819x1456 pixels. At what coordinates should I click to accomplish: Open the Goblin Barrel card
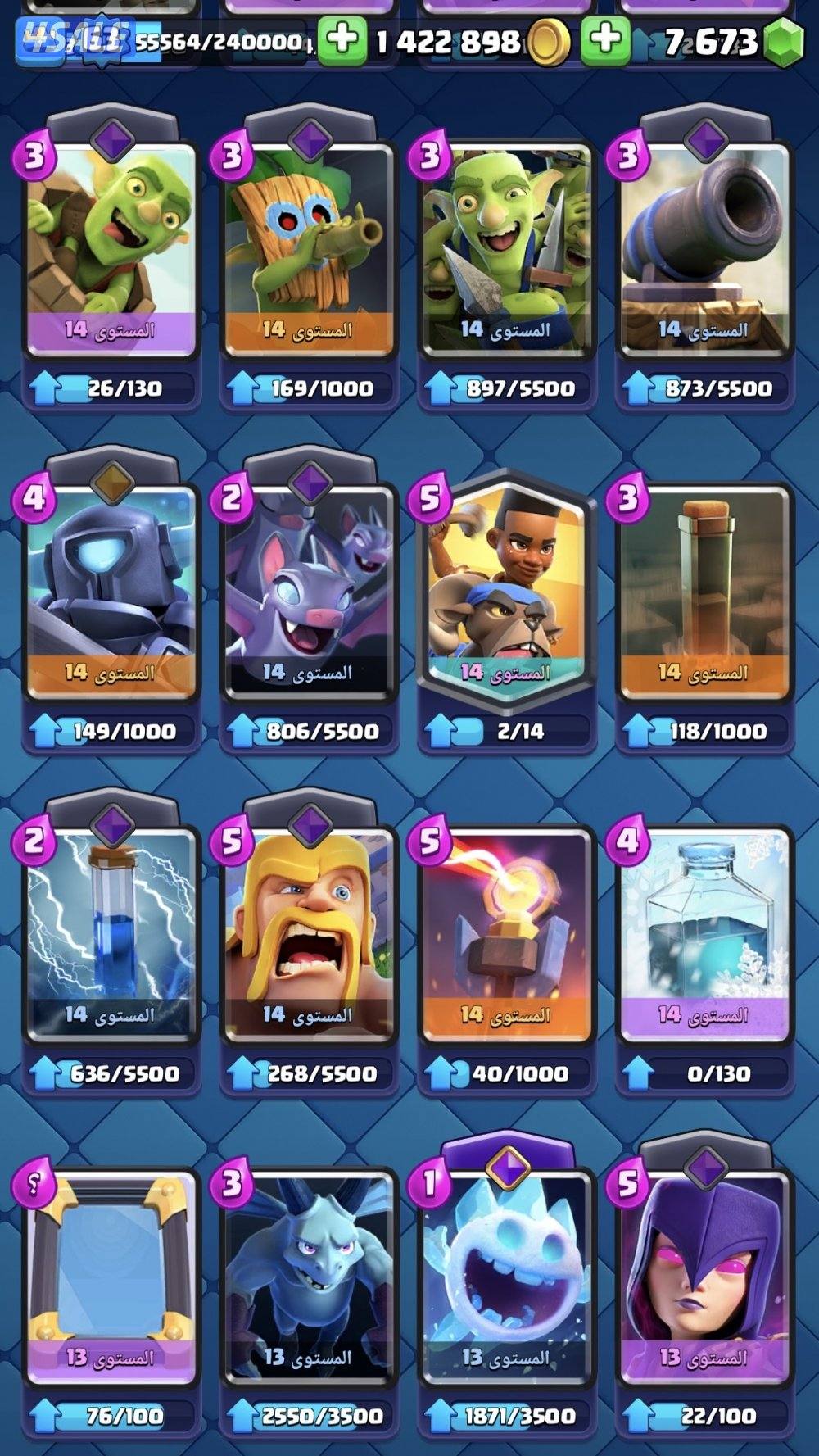tap(111, 246)
